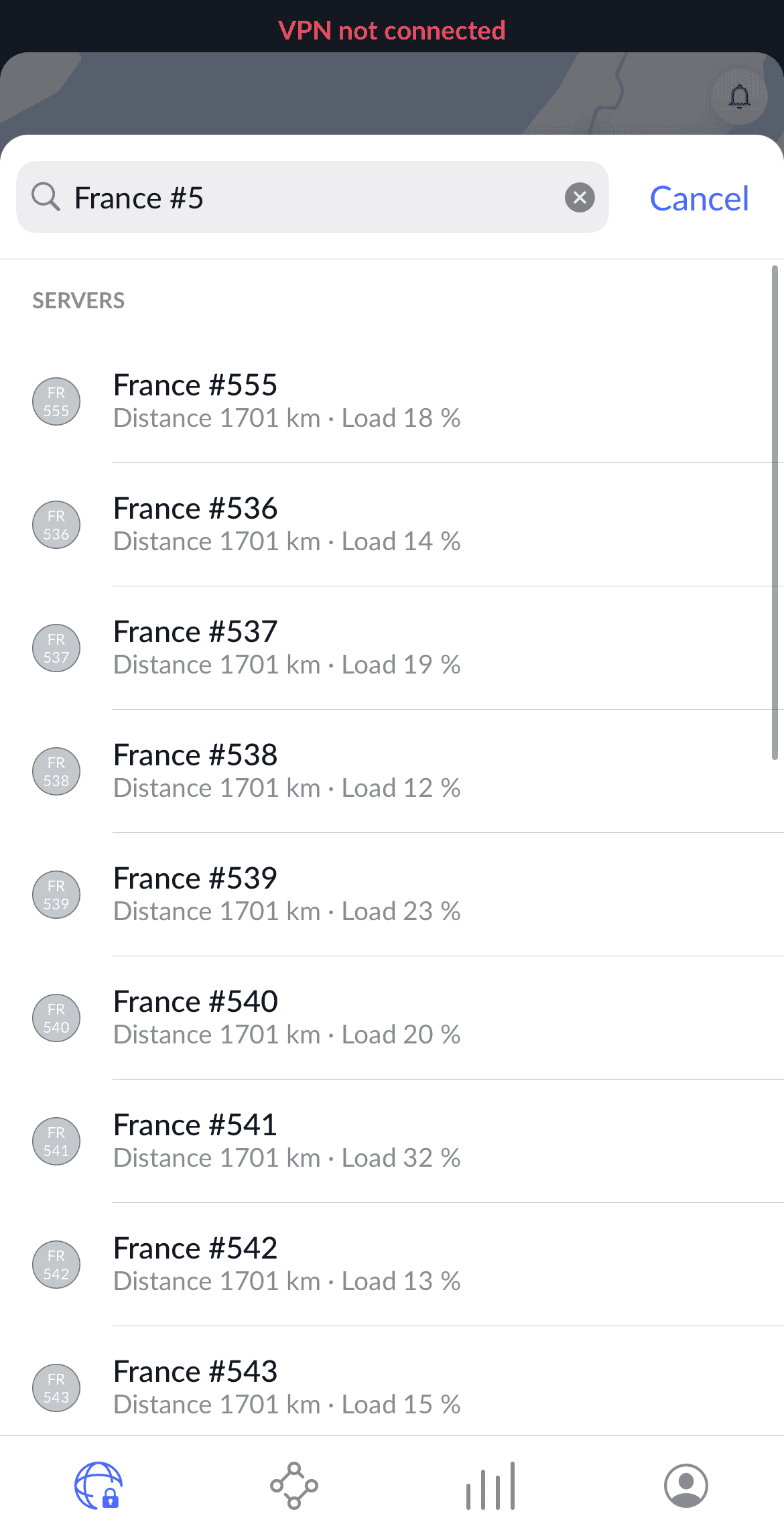Open the profile account tab

(x=686, y=1485)
